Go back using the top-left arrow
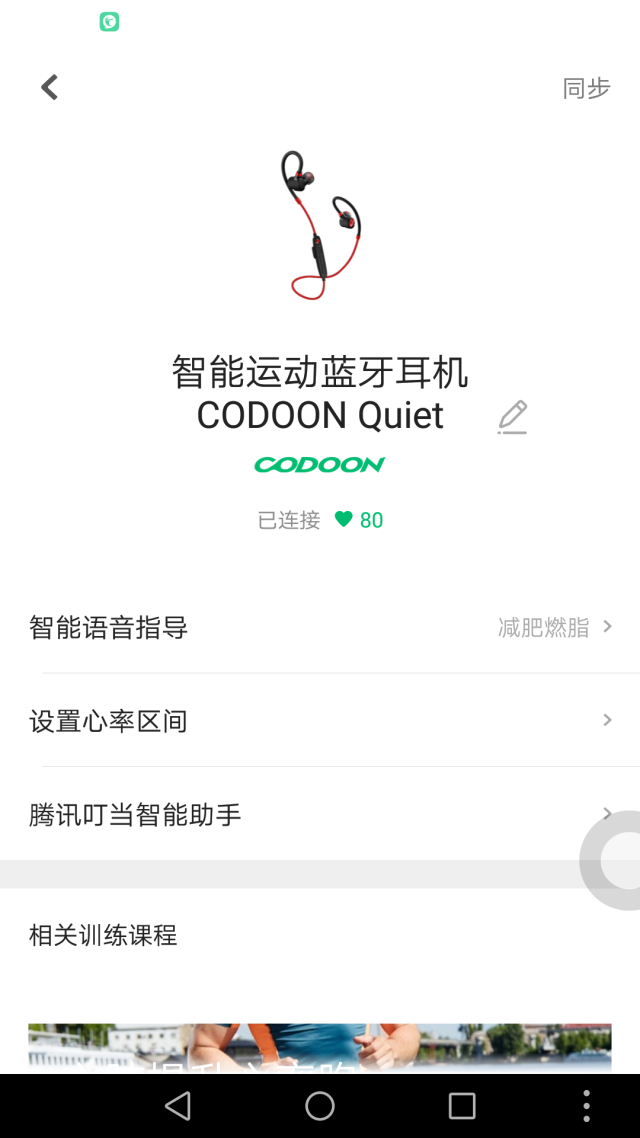 click(49, 88)
